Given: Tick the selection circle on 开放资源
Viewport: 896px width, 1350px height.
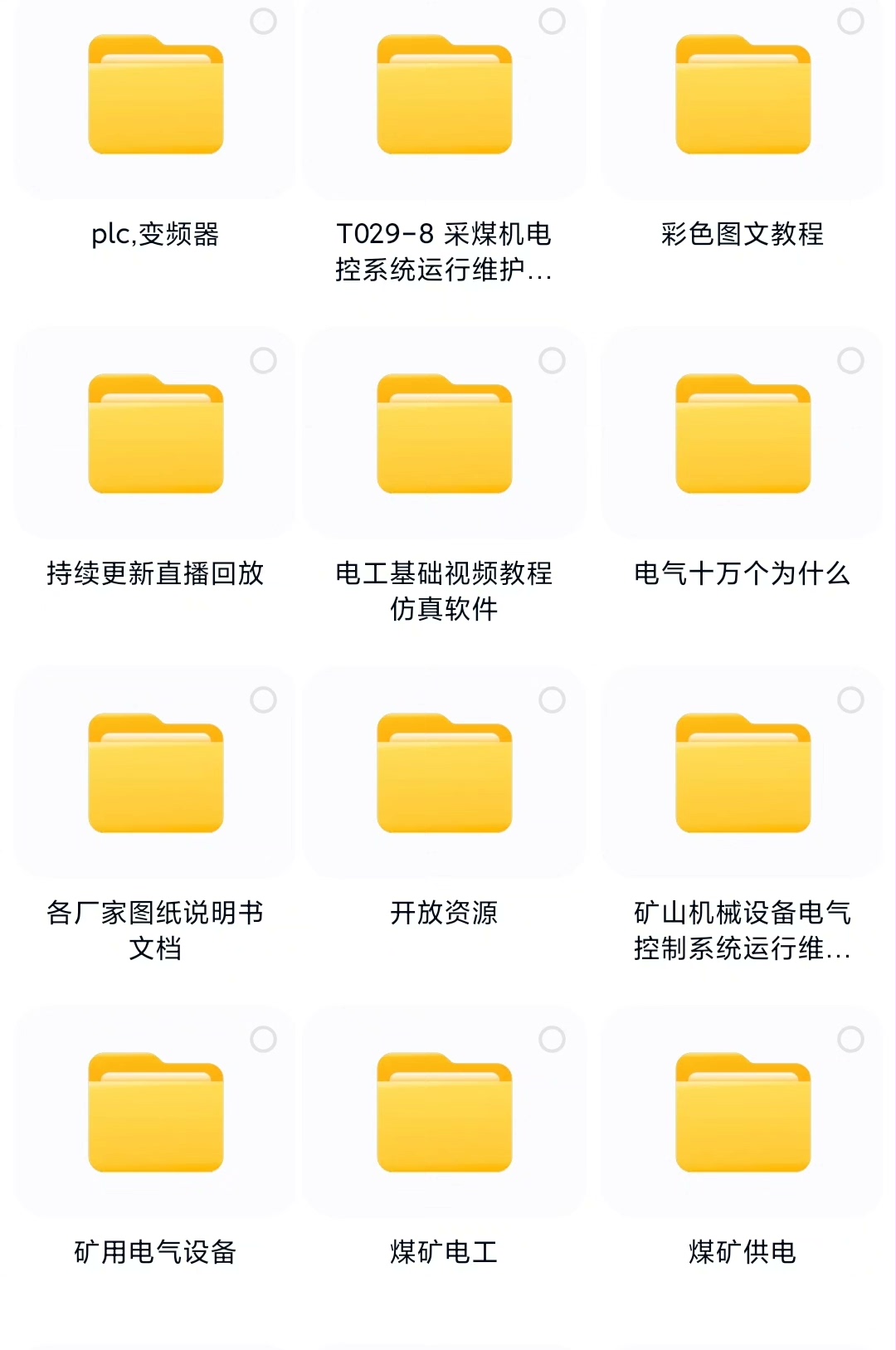Looking at the screenshot, I should pyautogui.click(x=552, y=700).
